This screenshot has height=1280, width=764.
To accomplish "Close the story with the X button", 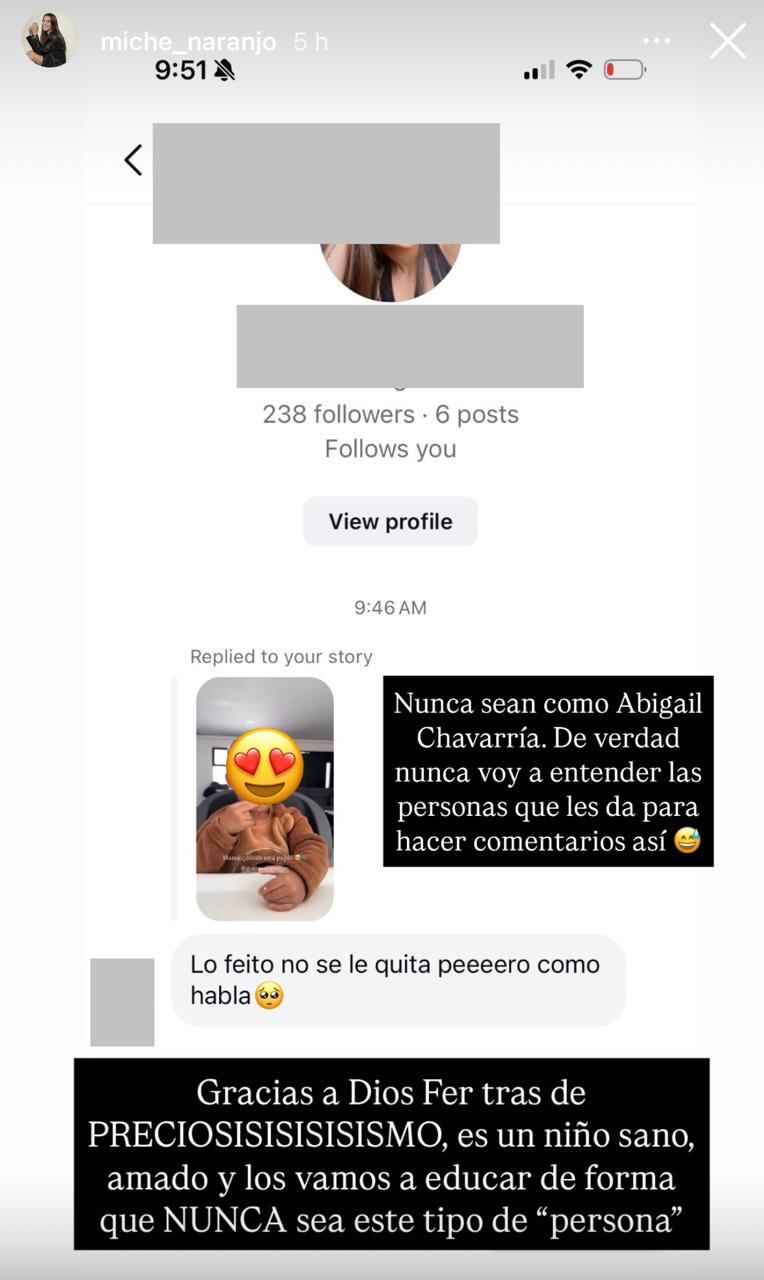I will click(x=727, y=41).
